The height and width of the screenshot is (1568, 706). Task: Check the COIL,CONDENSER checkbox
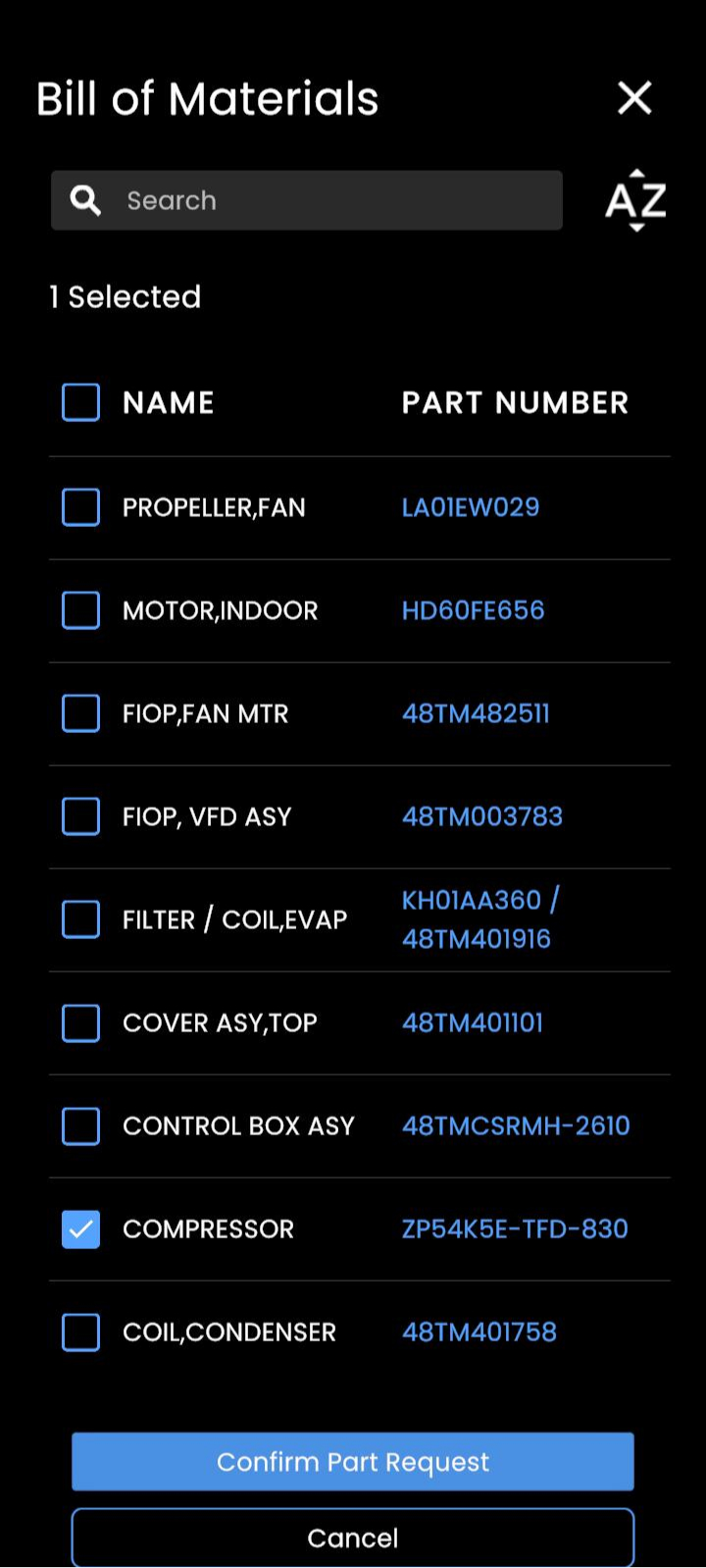pos(80,1332)
